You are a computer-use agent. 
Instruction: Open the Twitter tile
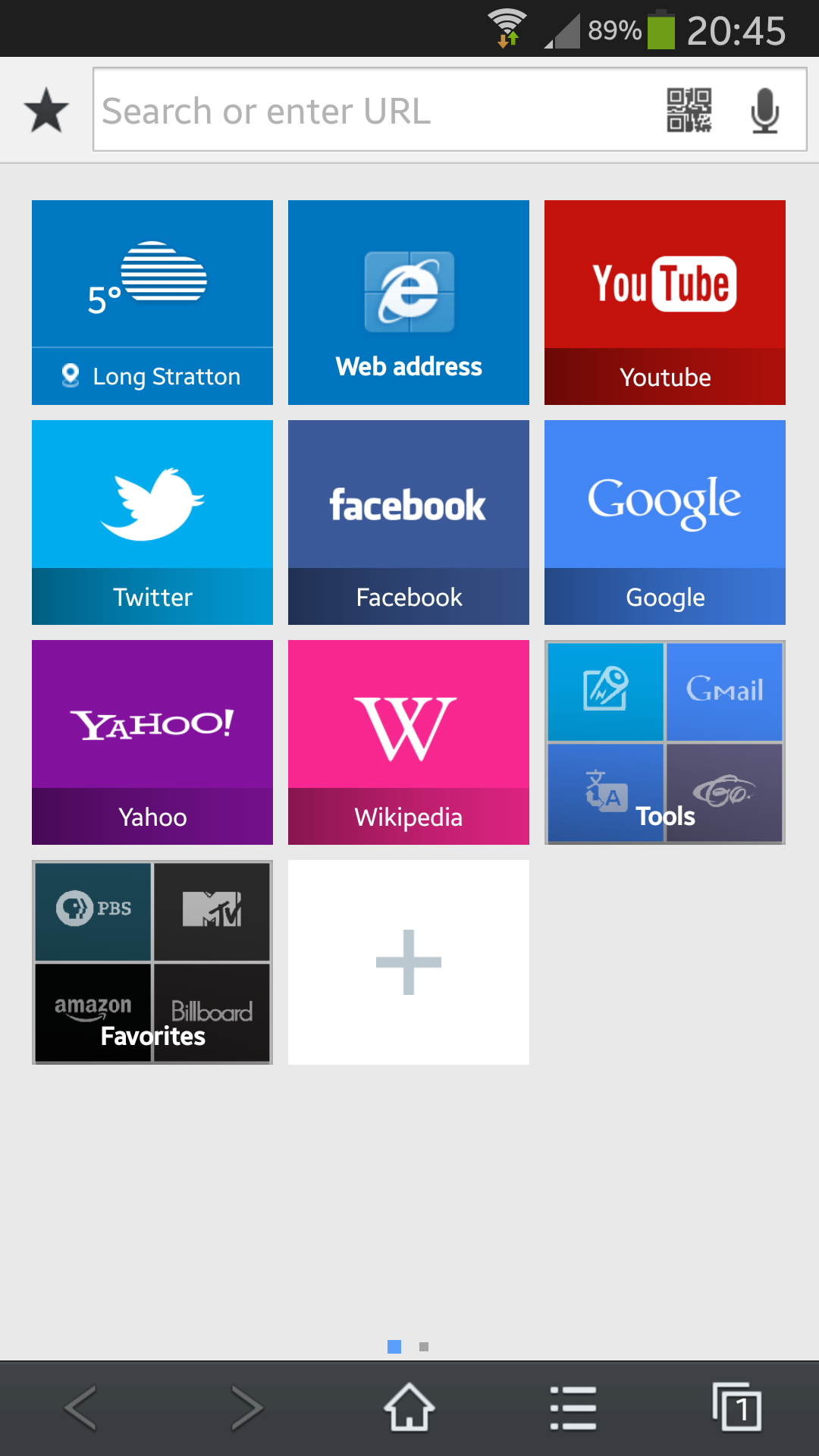click(152, 522)
